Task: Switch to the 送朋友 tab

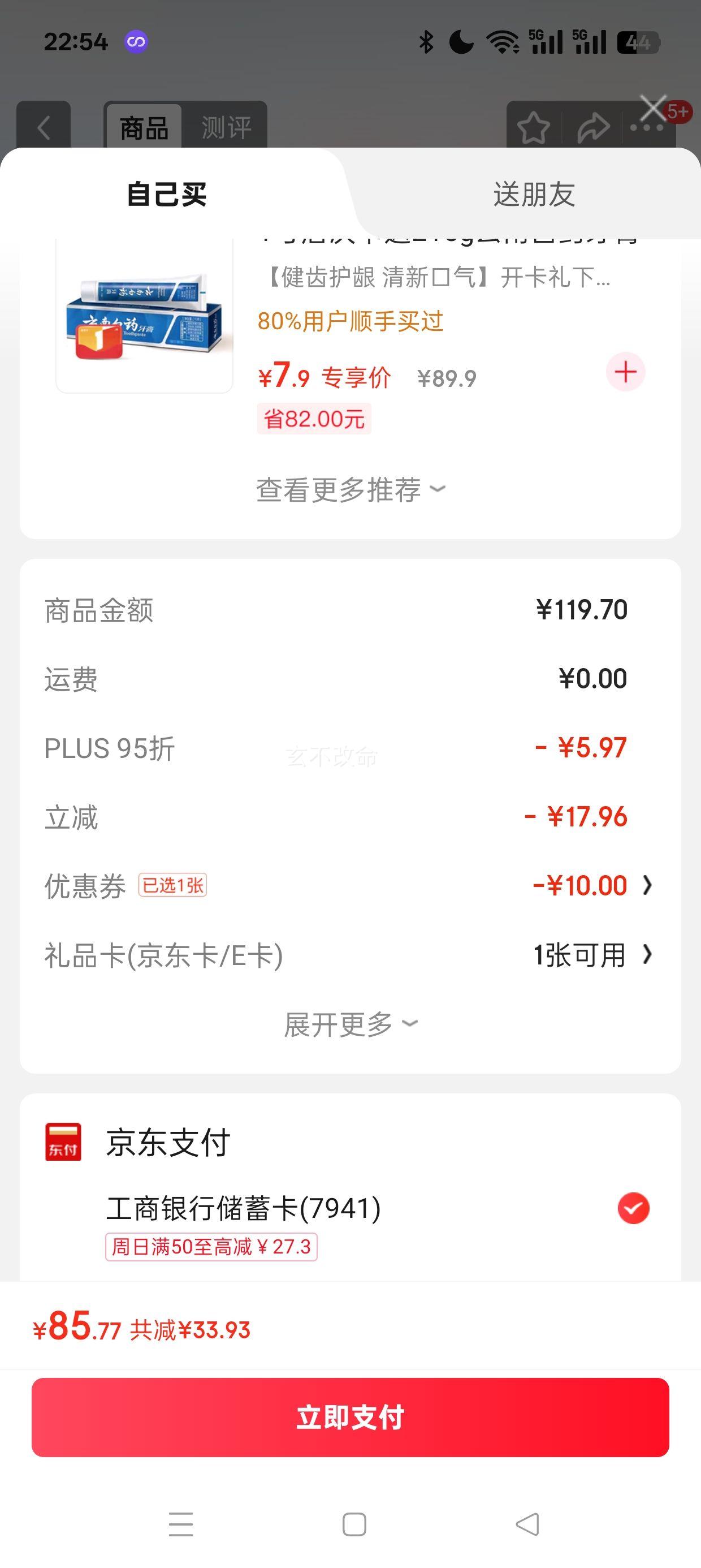Action: 534,195
